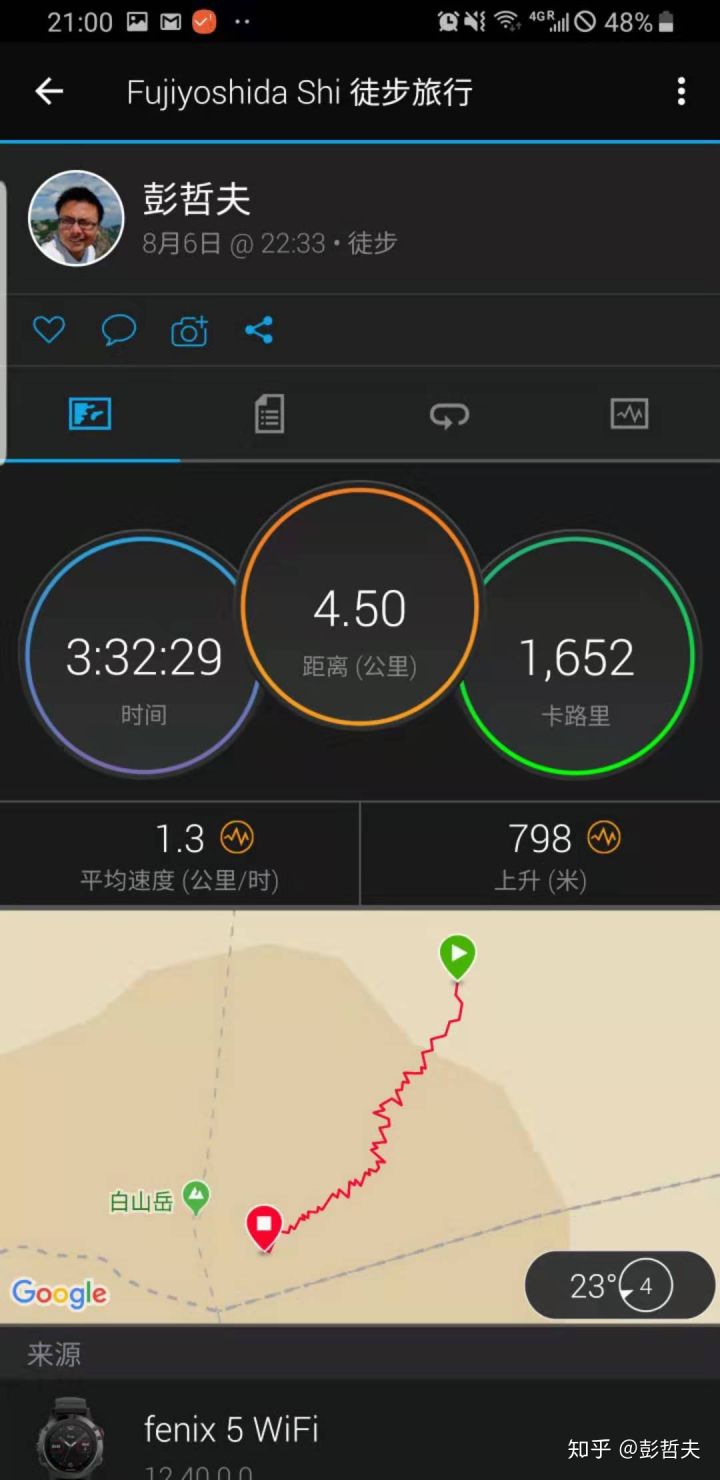Tap the fenix 5 WiFi device source
This screenshot has height=1480, width=720.
click(231, 1430)
